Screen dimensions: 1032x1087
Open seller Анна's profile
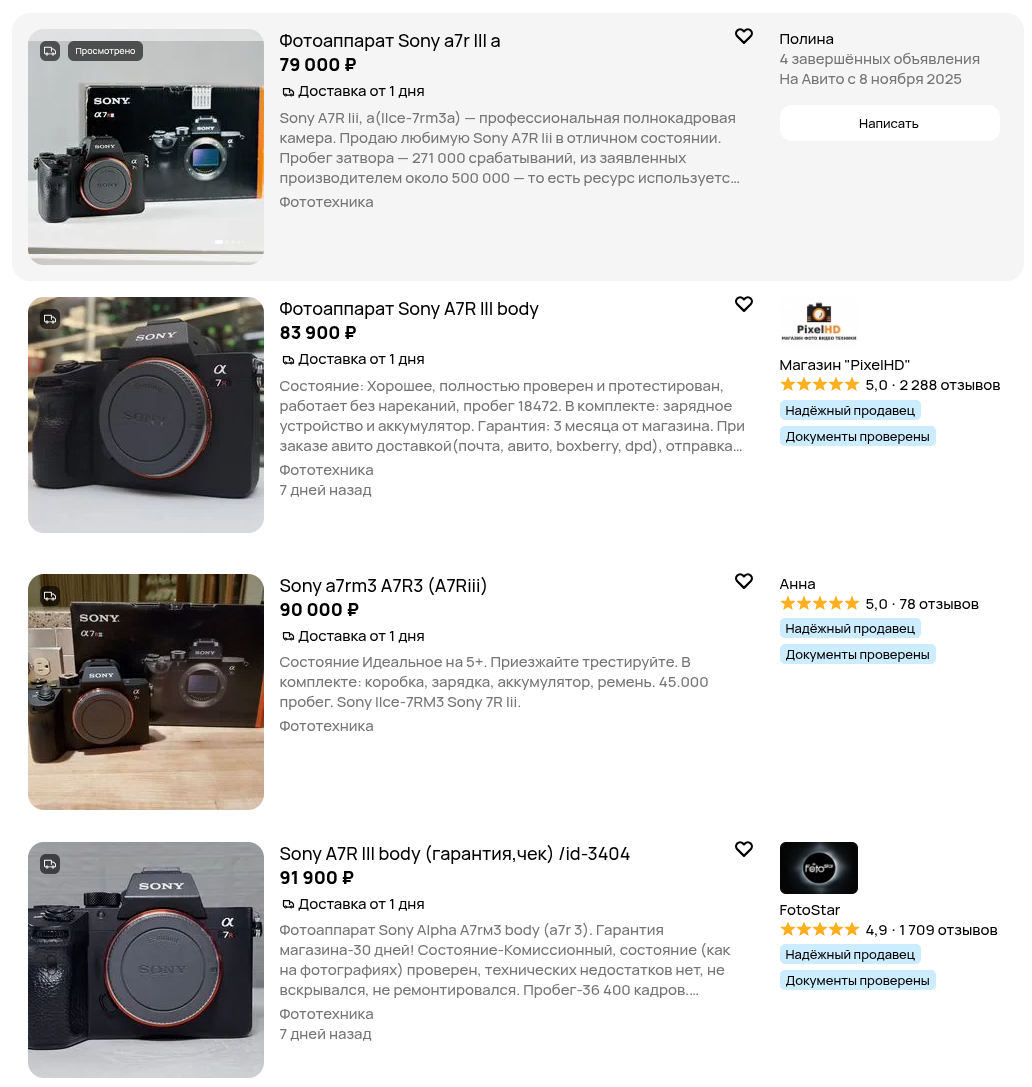[797, 584]
